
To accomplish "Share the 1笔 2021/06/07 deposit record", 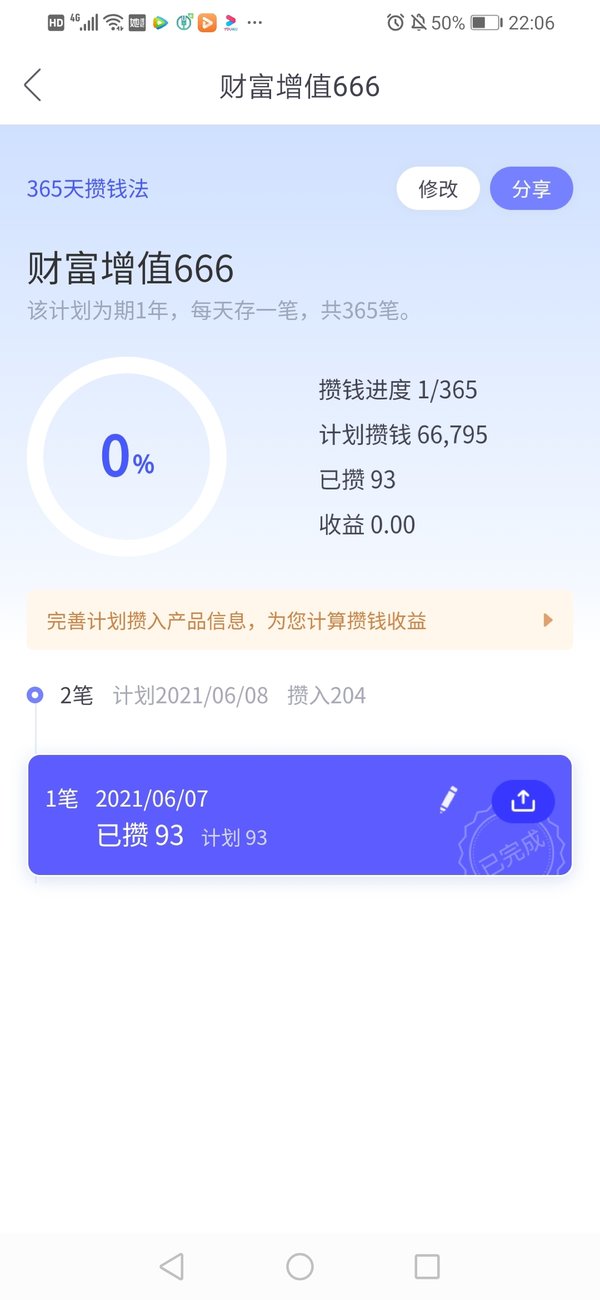I will [x=523, y=801].
